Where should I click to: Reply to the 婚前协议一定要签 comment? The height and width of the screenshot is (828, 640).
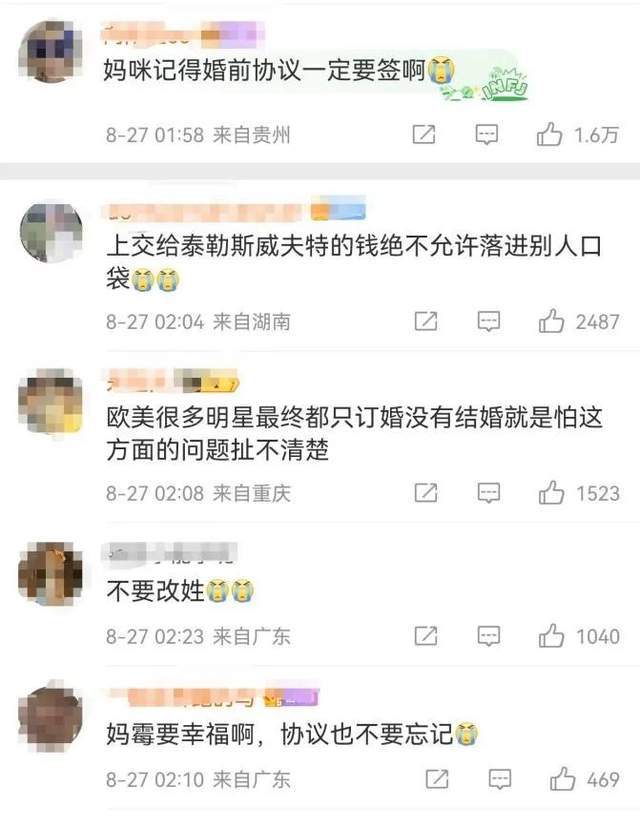point(487,135)
